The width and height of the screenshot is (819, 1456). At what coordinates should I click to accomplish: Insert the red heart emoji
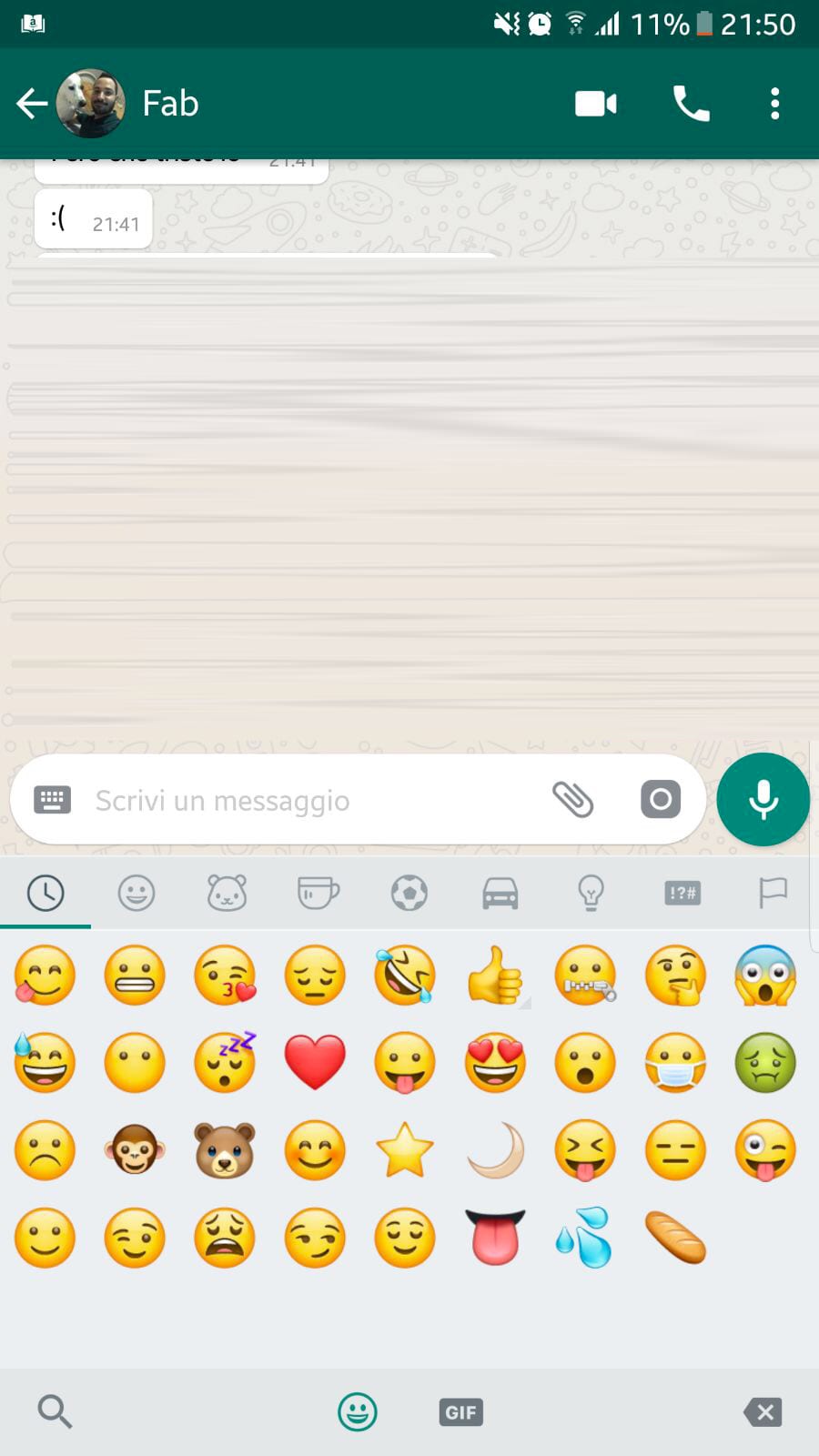pyautogui.click(x=315, y=1062)
